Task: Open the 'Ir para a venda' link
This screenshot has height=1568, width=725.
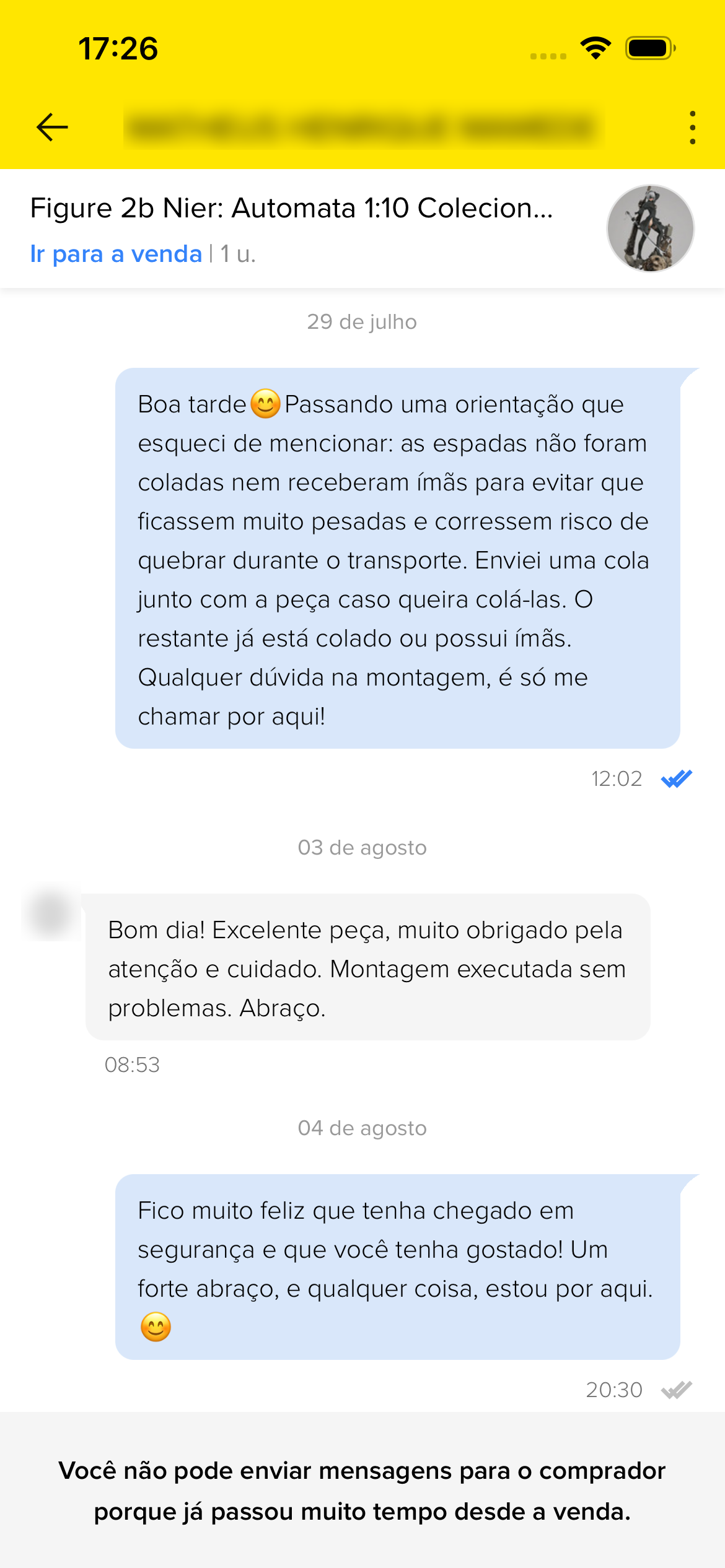Action: (116, 254)
